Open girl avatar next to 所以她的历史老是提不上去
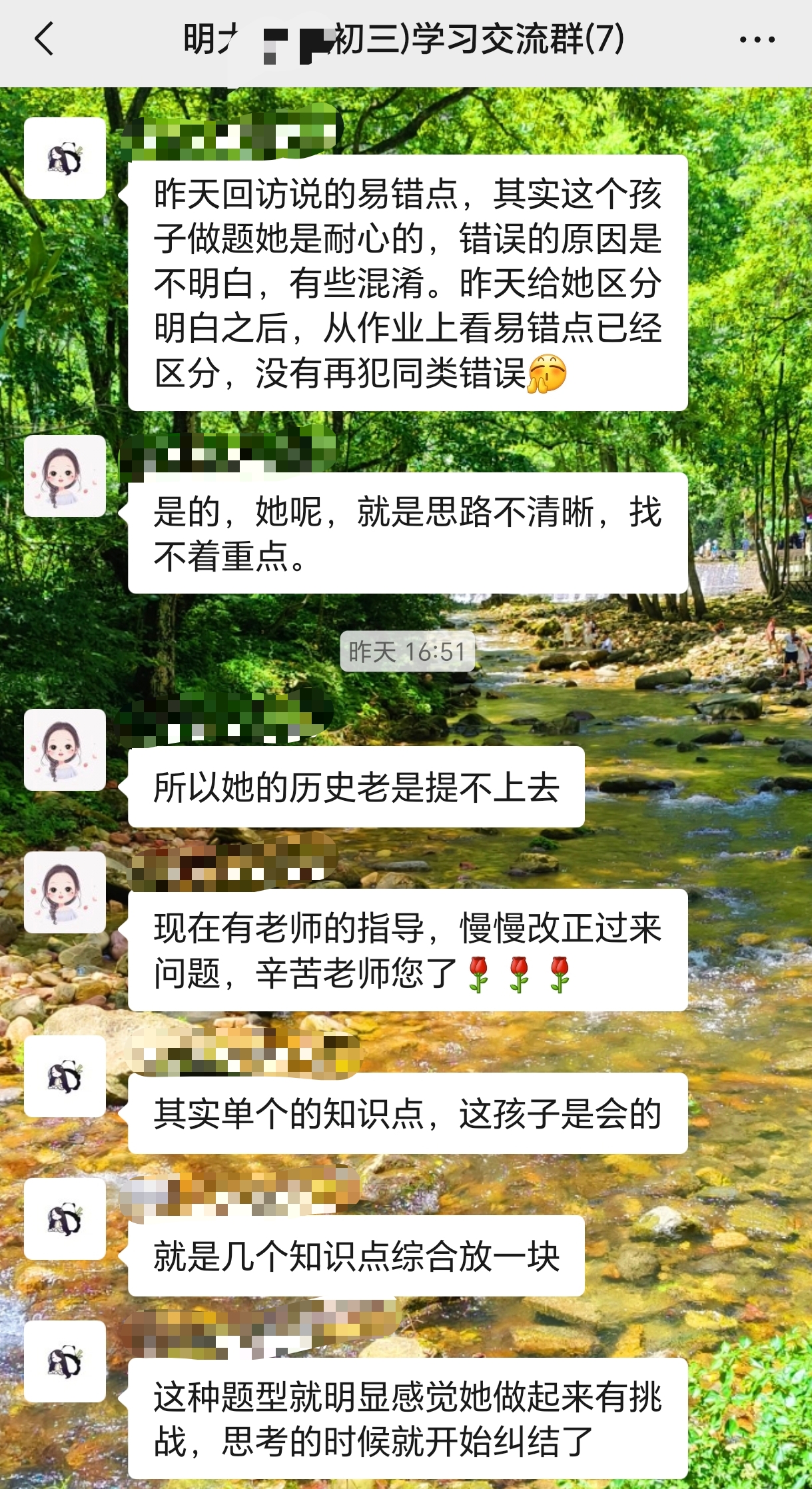The height and width of the screenshot is (1489, 812). pyautogui.click(x=65, y=749)
